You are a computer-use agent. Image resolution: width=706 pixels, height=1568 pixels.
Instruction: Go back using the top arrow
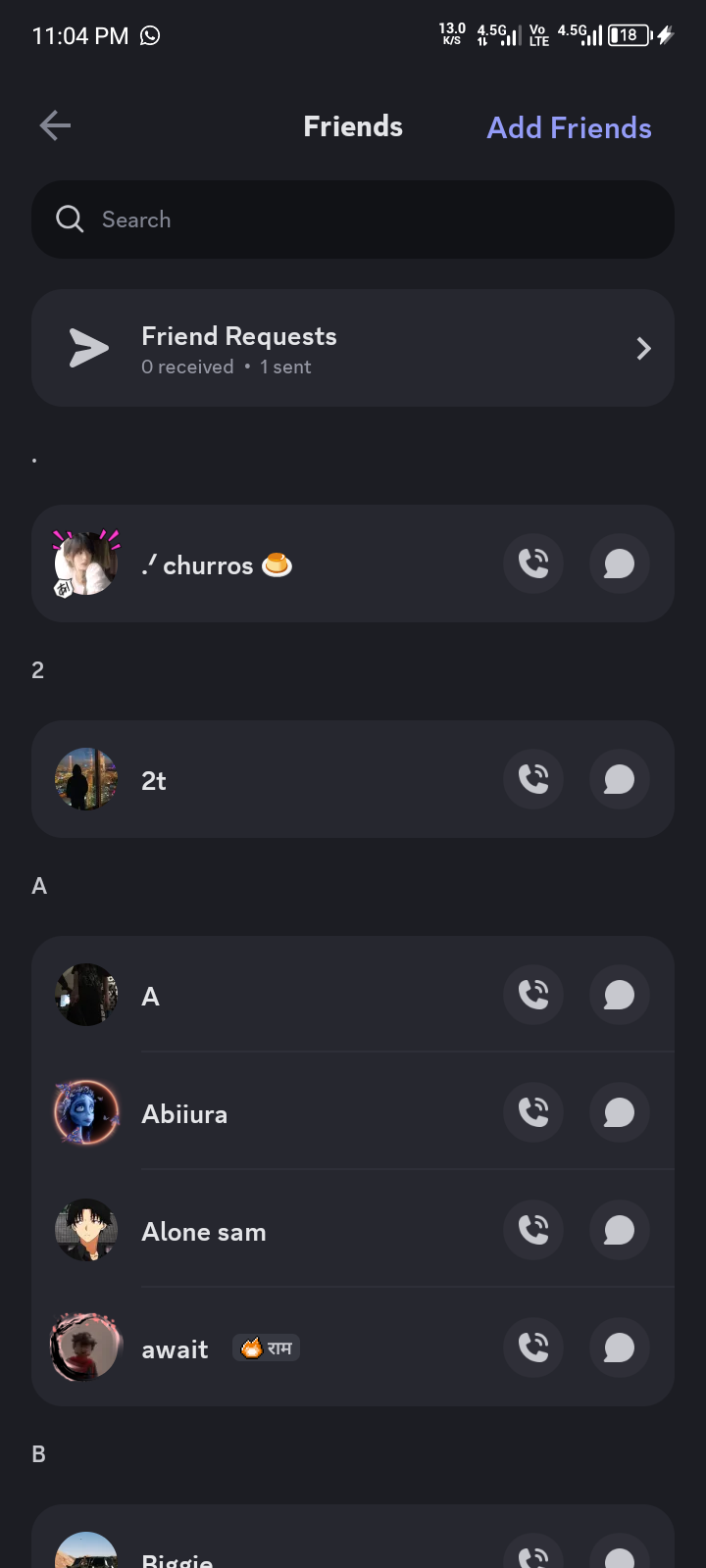tap(55, 125)
